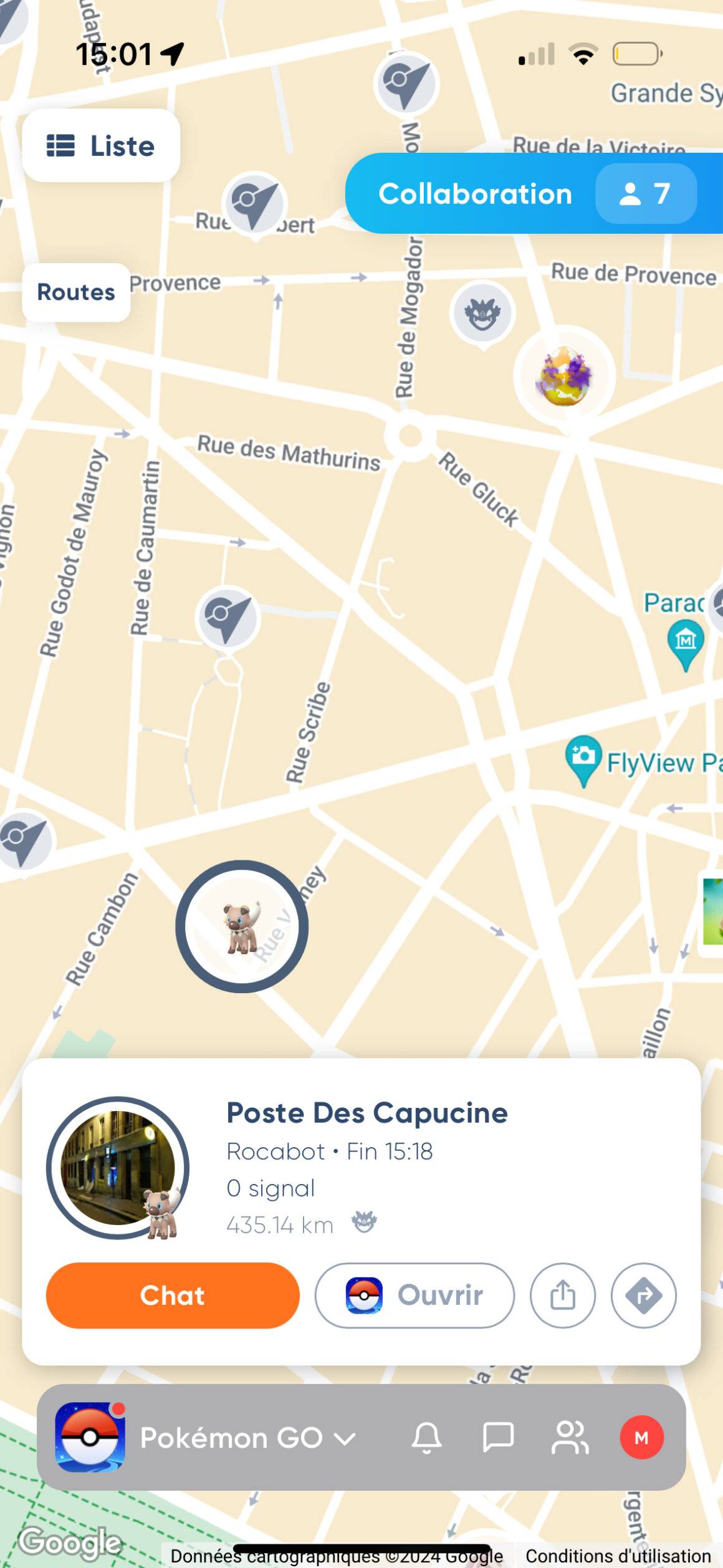Open the Poste Des Capucine gym photo
Screen dimensions: 723x1568
pos(117,1167)
